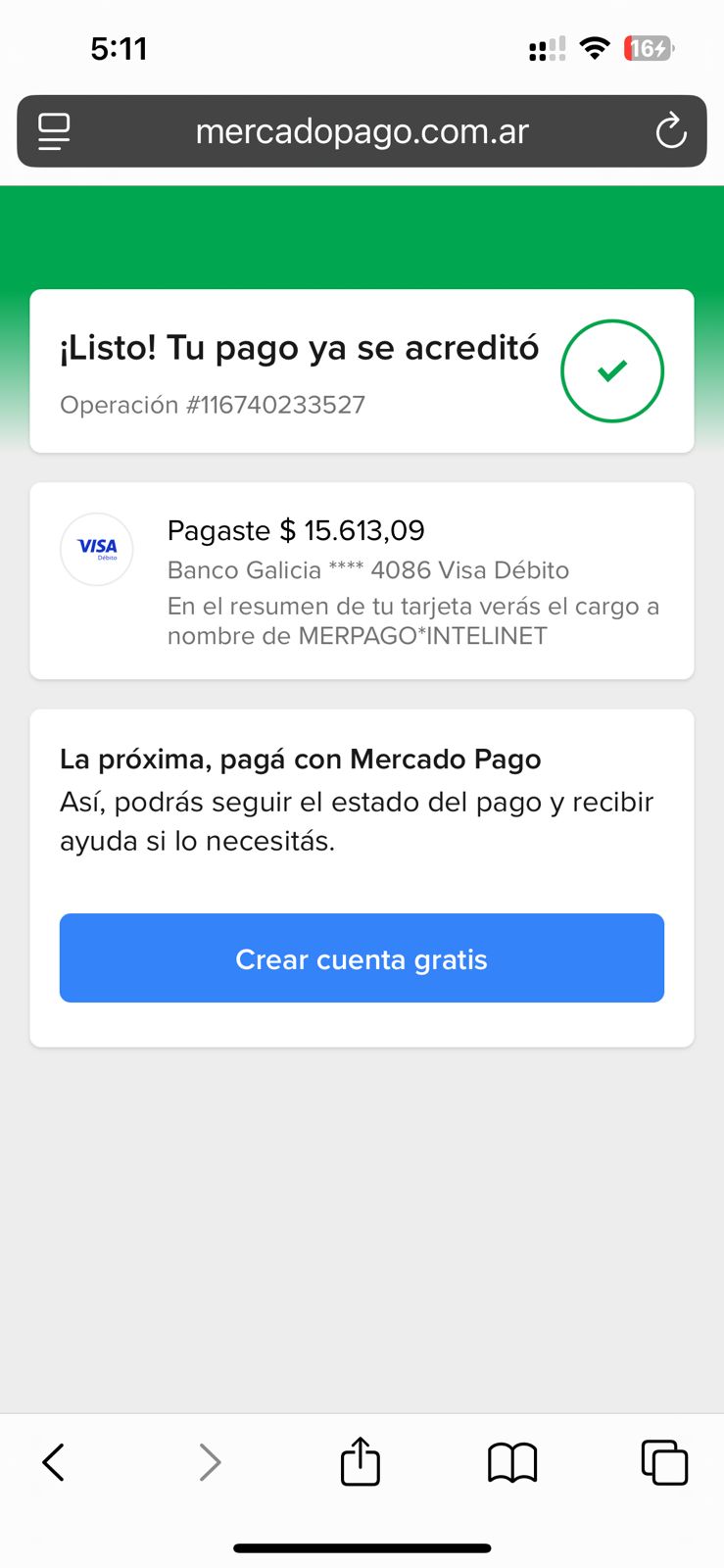Viewport: 724px width, 1568px height.
Task: Open Safari bookmarks
Action: [512, 1462]
